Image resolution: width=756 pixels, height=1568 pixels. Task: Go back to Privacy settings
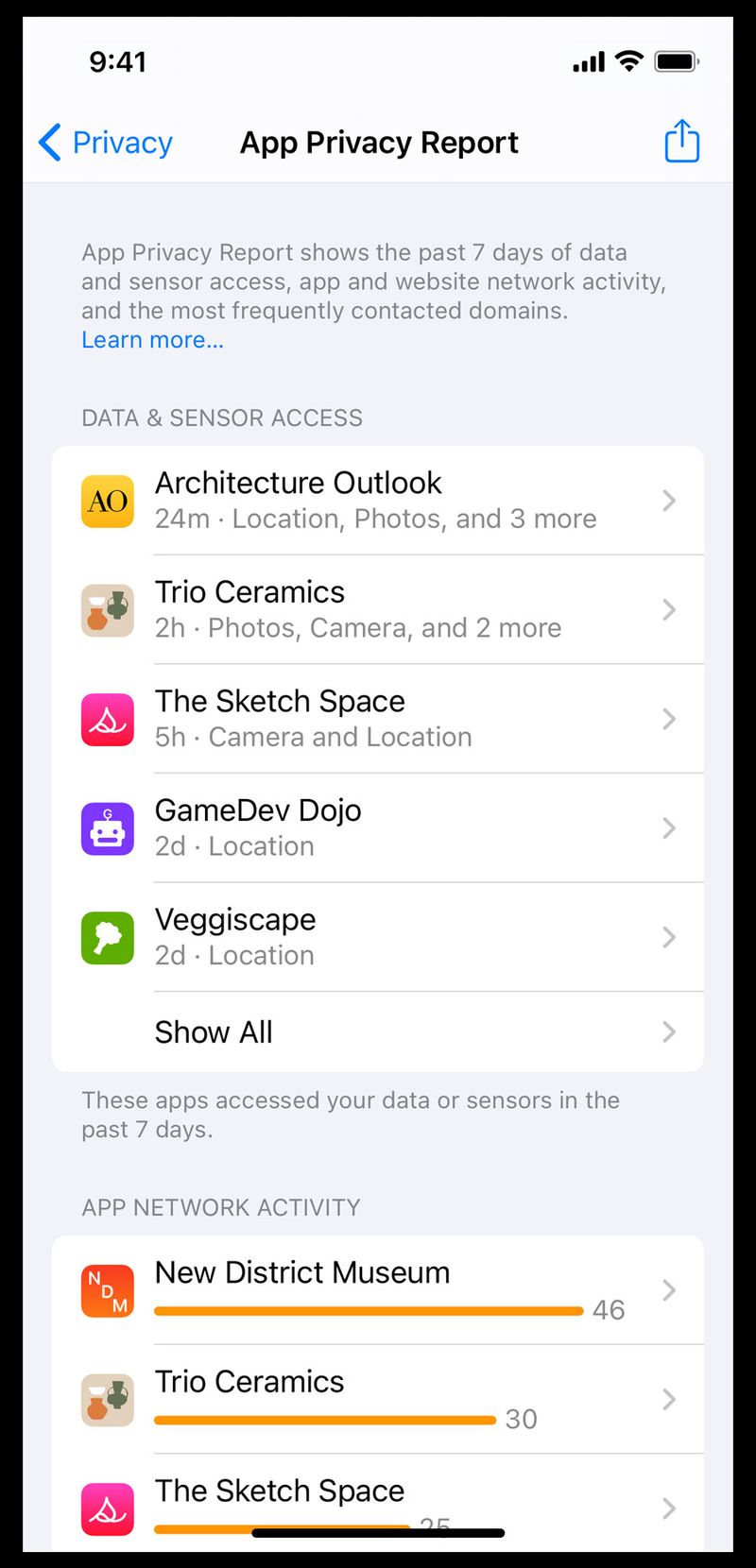pos(105,143)
